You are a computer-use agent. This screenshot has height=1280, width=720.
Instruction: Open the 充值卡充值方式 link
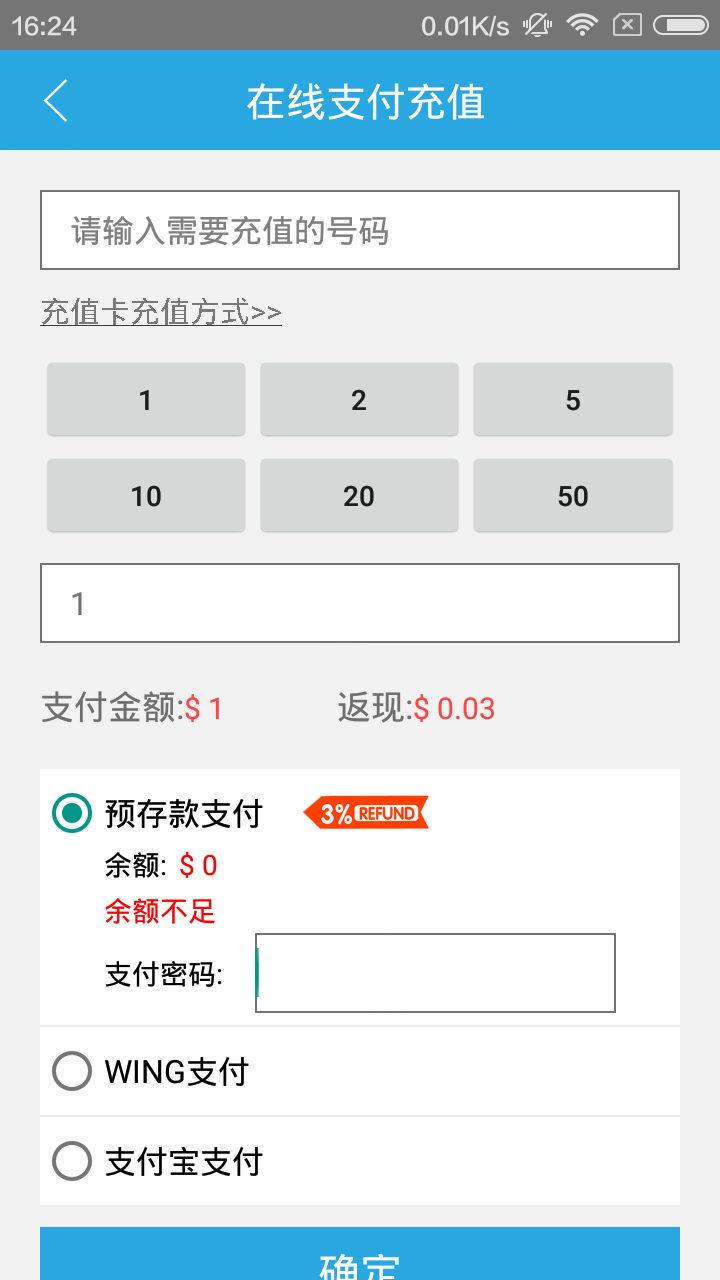[x=161, y=313]
